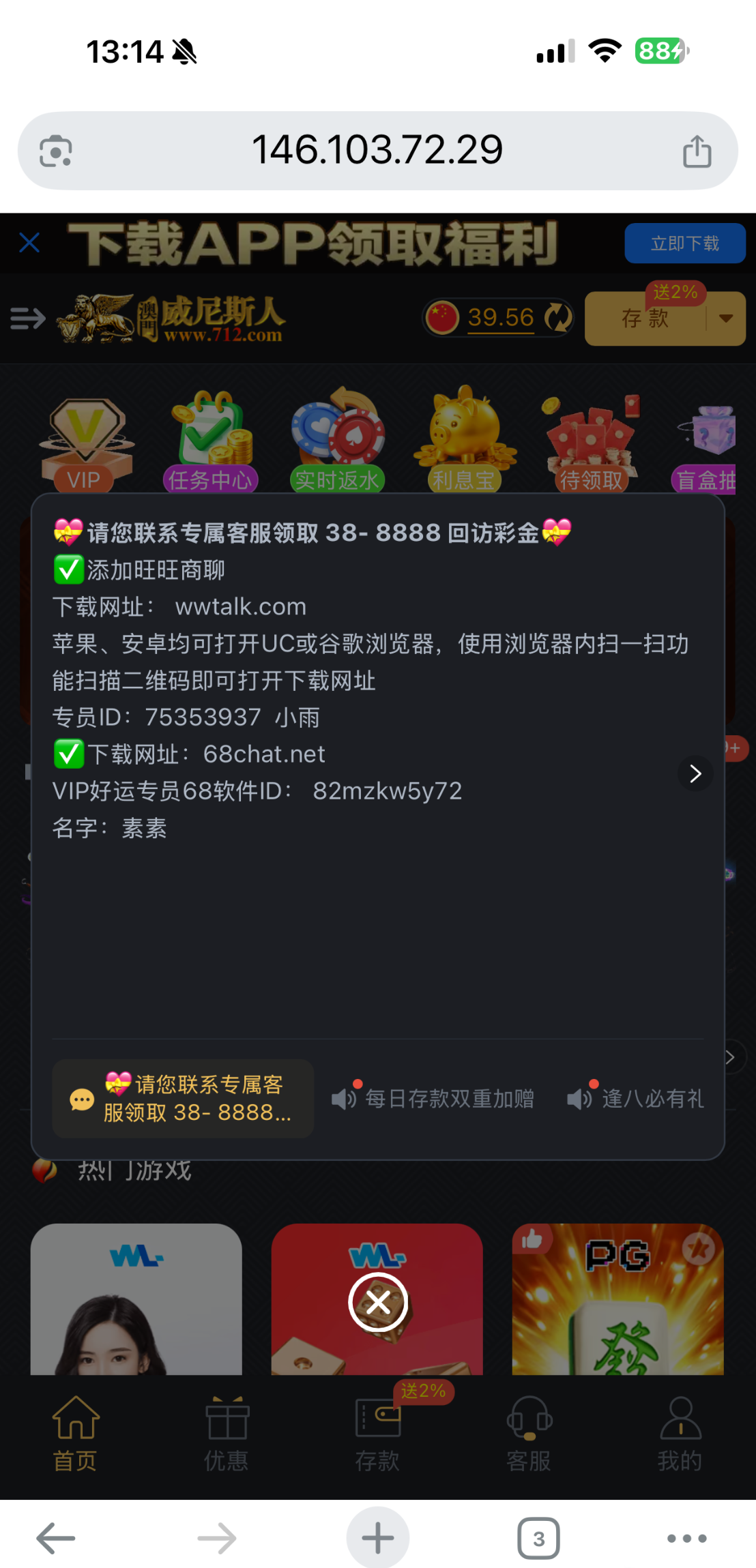This screenshot has height=1568, width=756.
Task: Tap the chat bubble speech icon in popup
Action: point(82,1097)
